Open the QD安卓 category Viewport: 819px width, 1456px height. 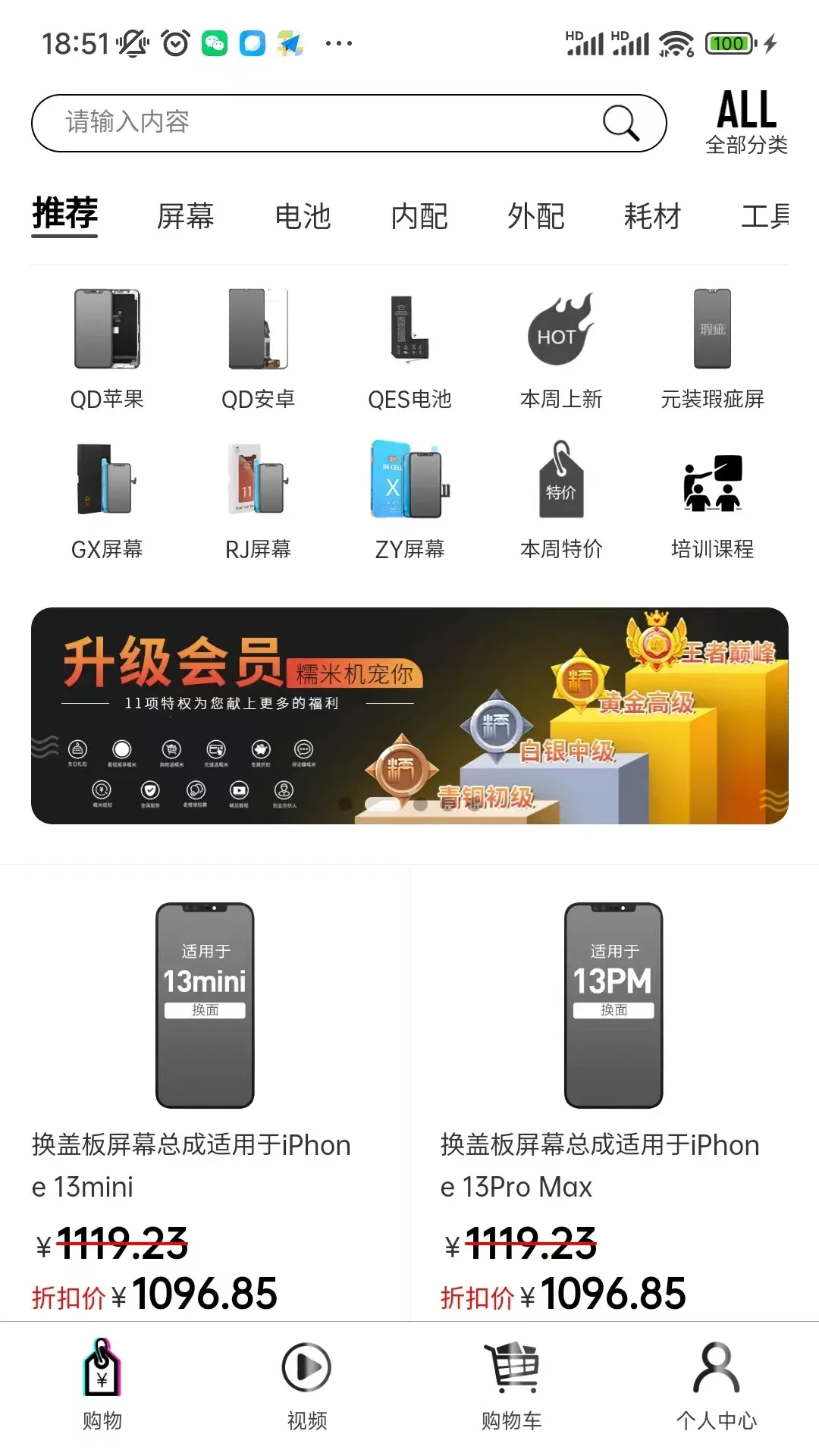click(258, 349)
